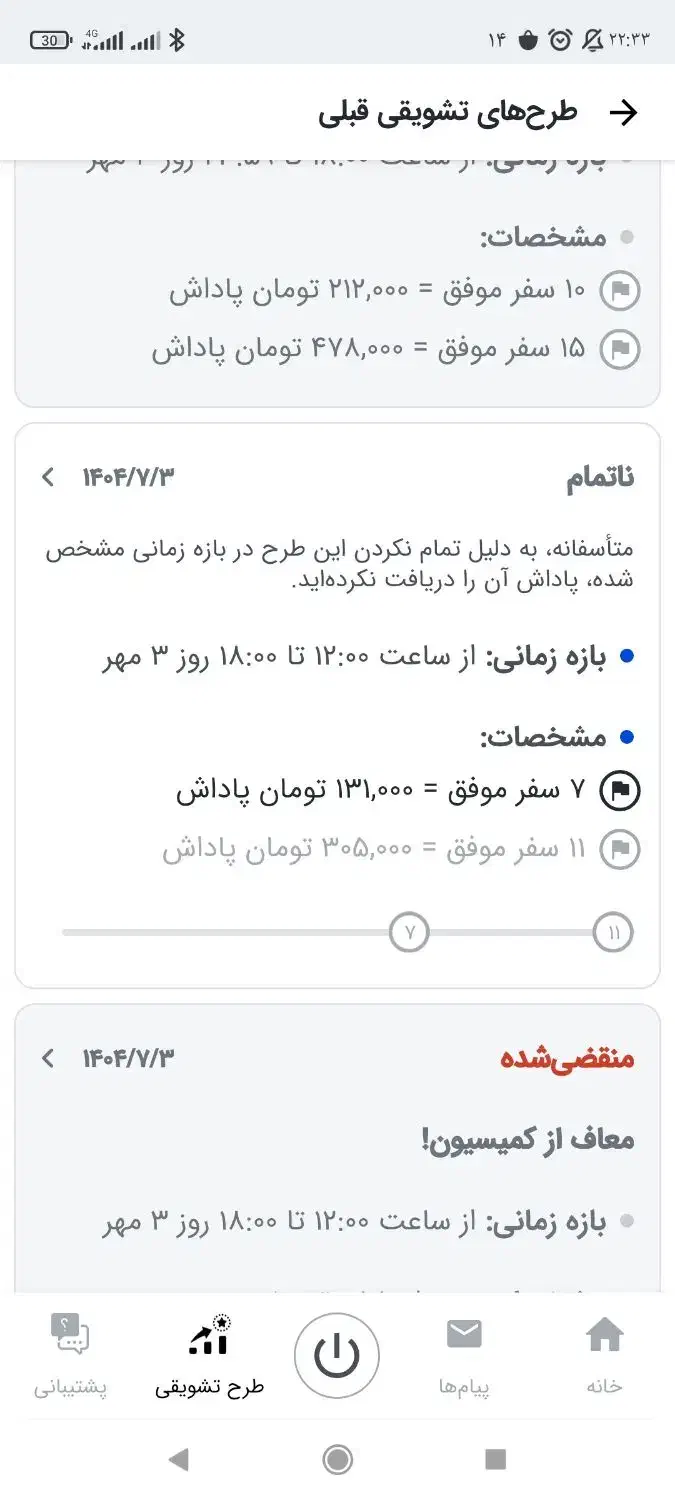Screen dimensions: 675x1500
Task: Open the پیام‌ها tab
Action: pyautogui.click(x=464, y=1355)
